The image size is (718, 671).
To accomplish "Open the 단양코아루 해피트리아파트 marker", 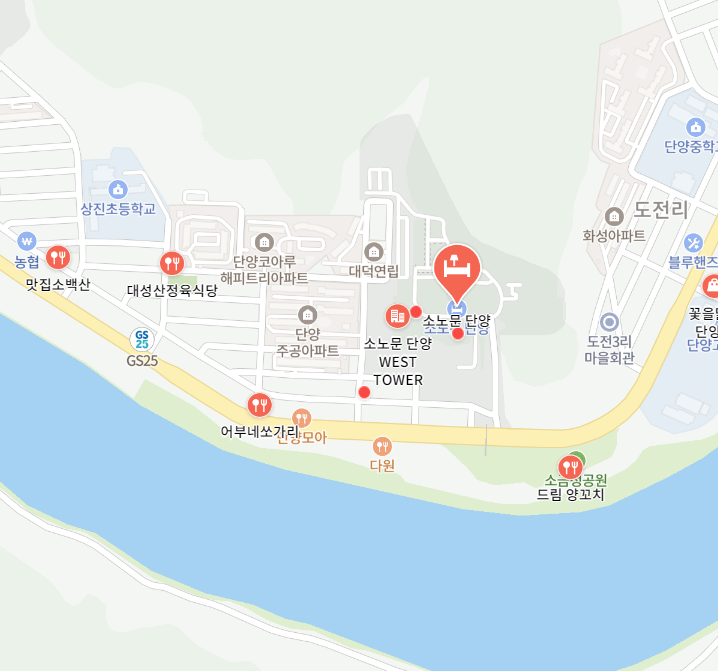I will pyautogui.click(x=264, y=242).
